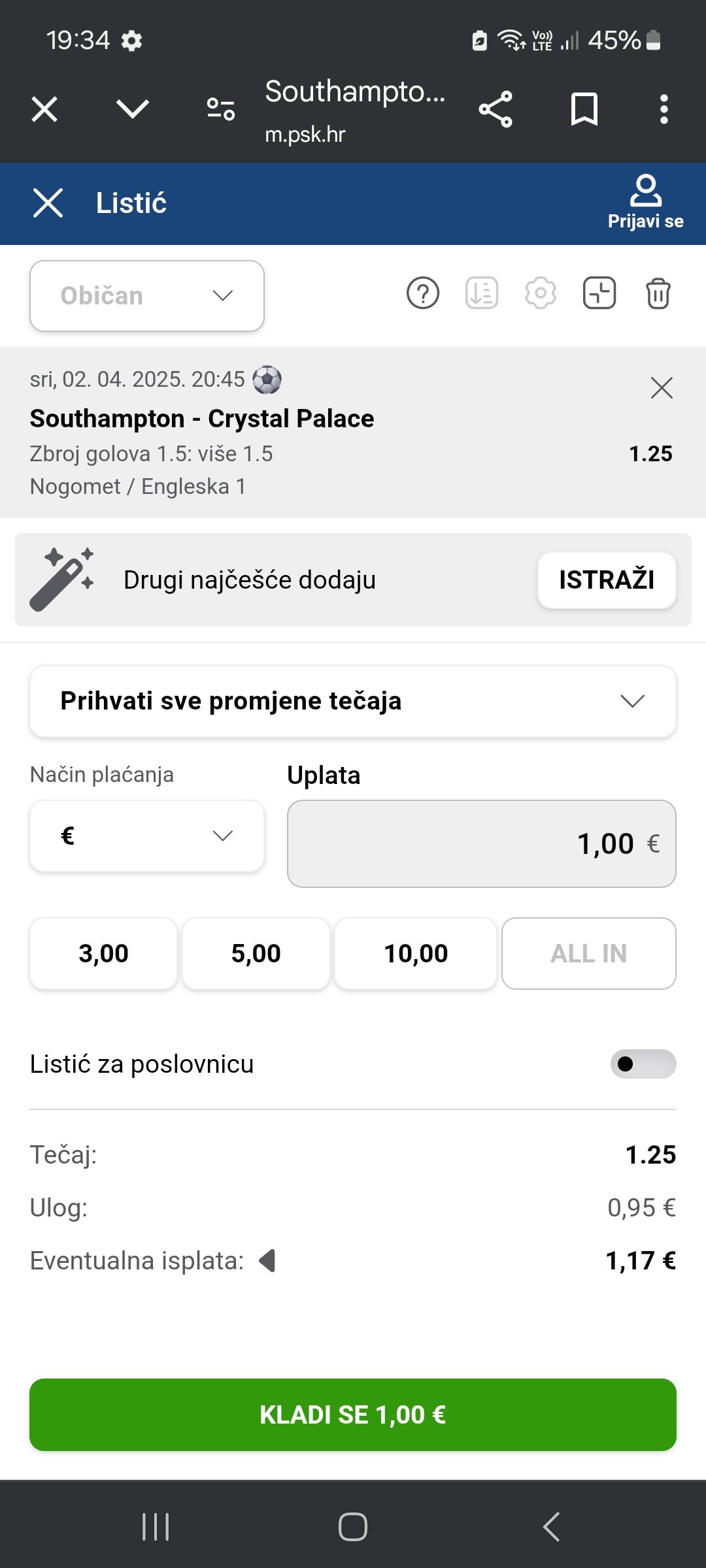Image resolution: width=706 pixels, height=1568 pixels.
Task: Edit the Uplata stake amount field
Action: [x=482, y=843]
